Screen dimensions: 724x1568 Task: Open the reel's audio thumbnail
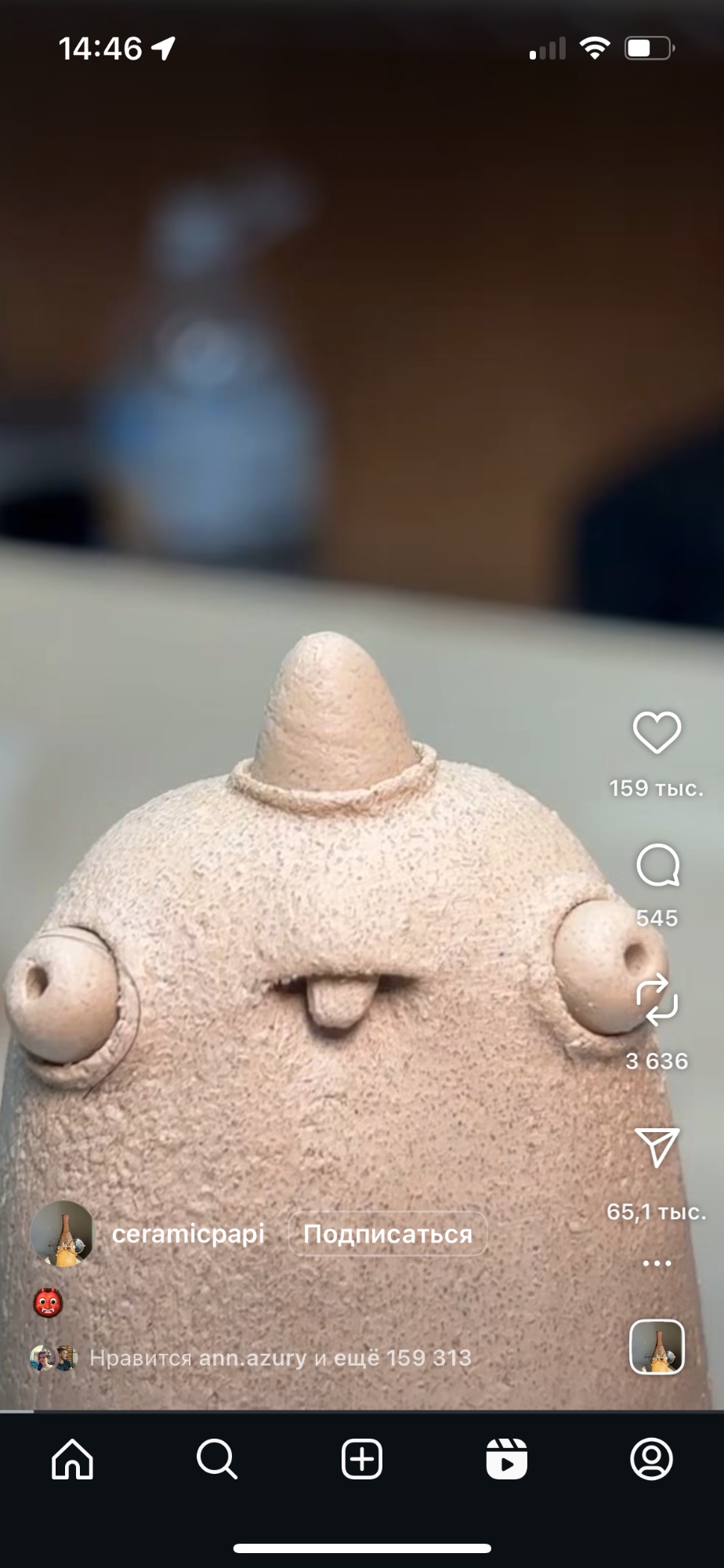pyautogui.click(x=657, y=1347)
